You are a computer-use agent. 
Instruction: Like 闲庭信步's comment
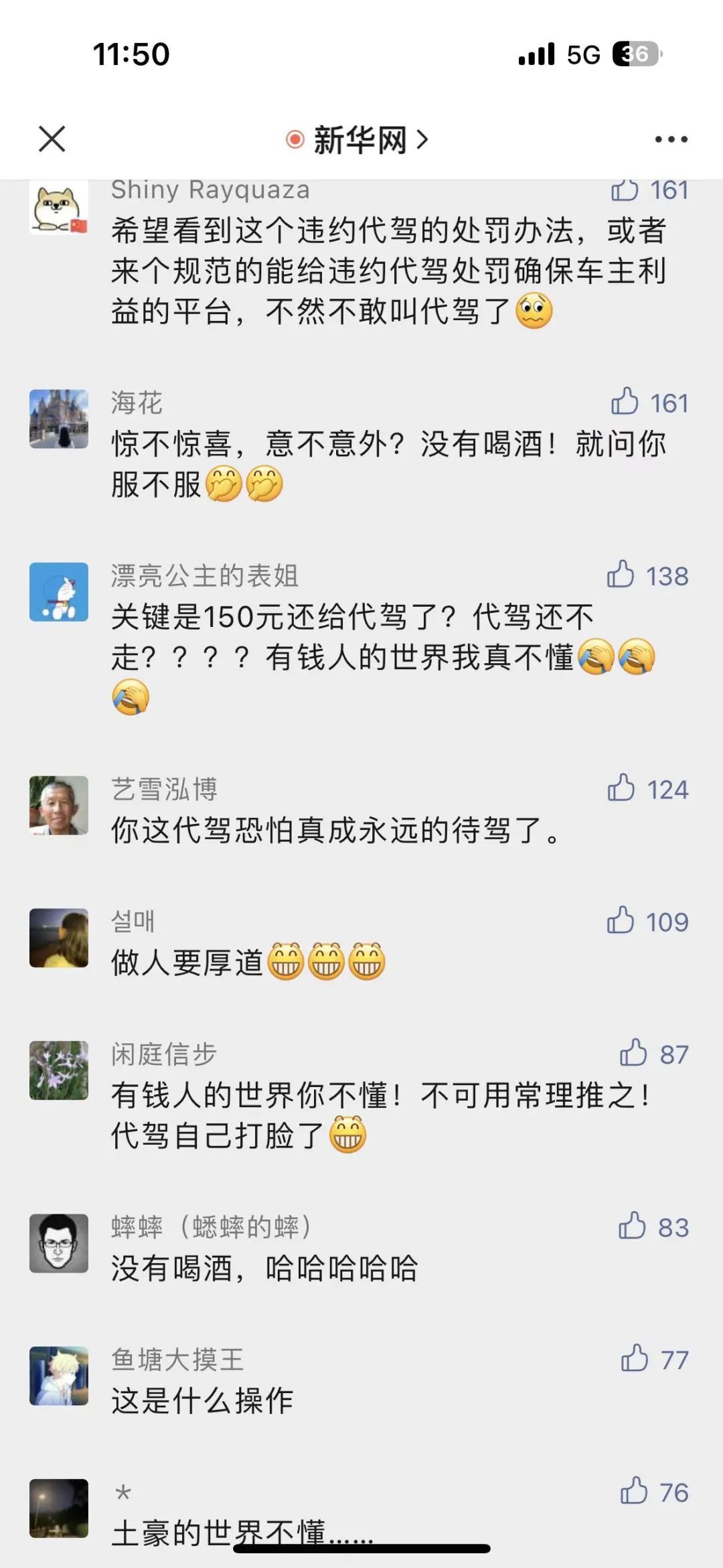click(633, 1053)
